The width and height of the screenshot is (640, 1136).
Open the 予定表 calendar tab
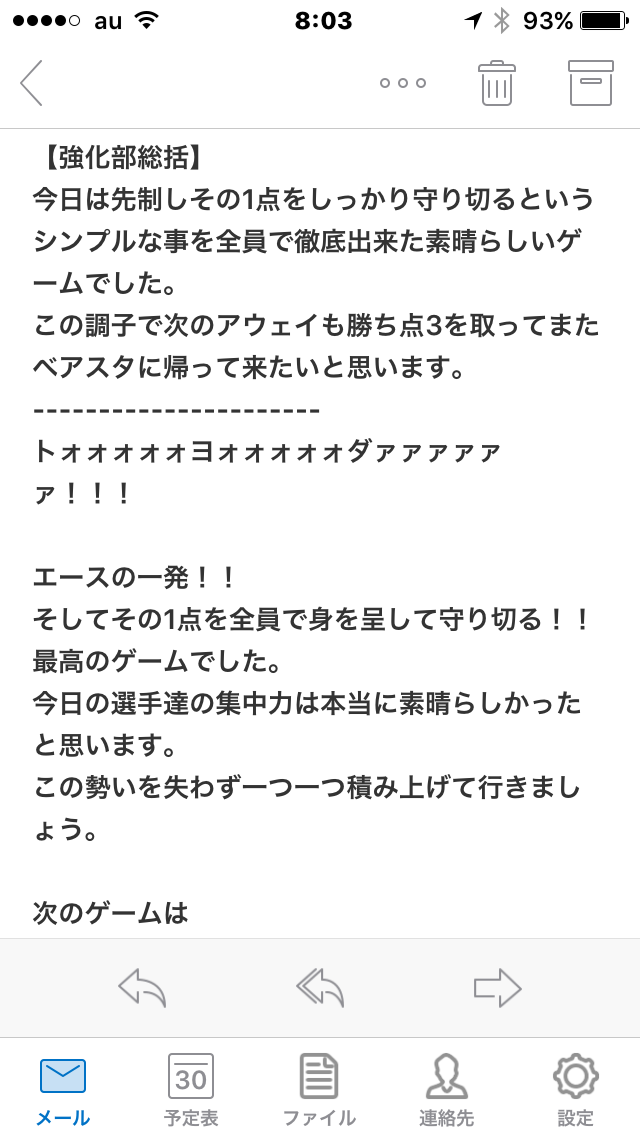tap(191, 1090)
